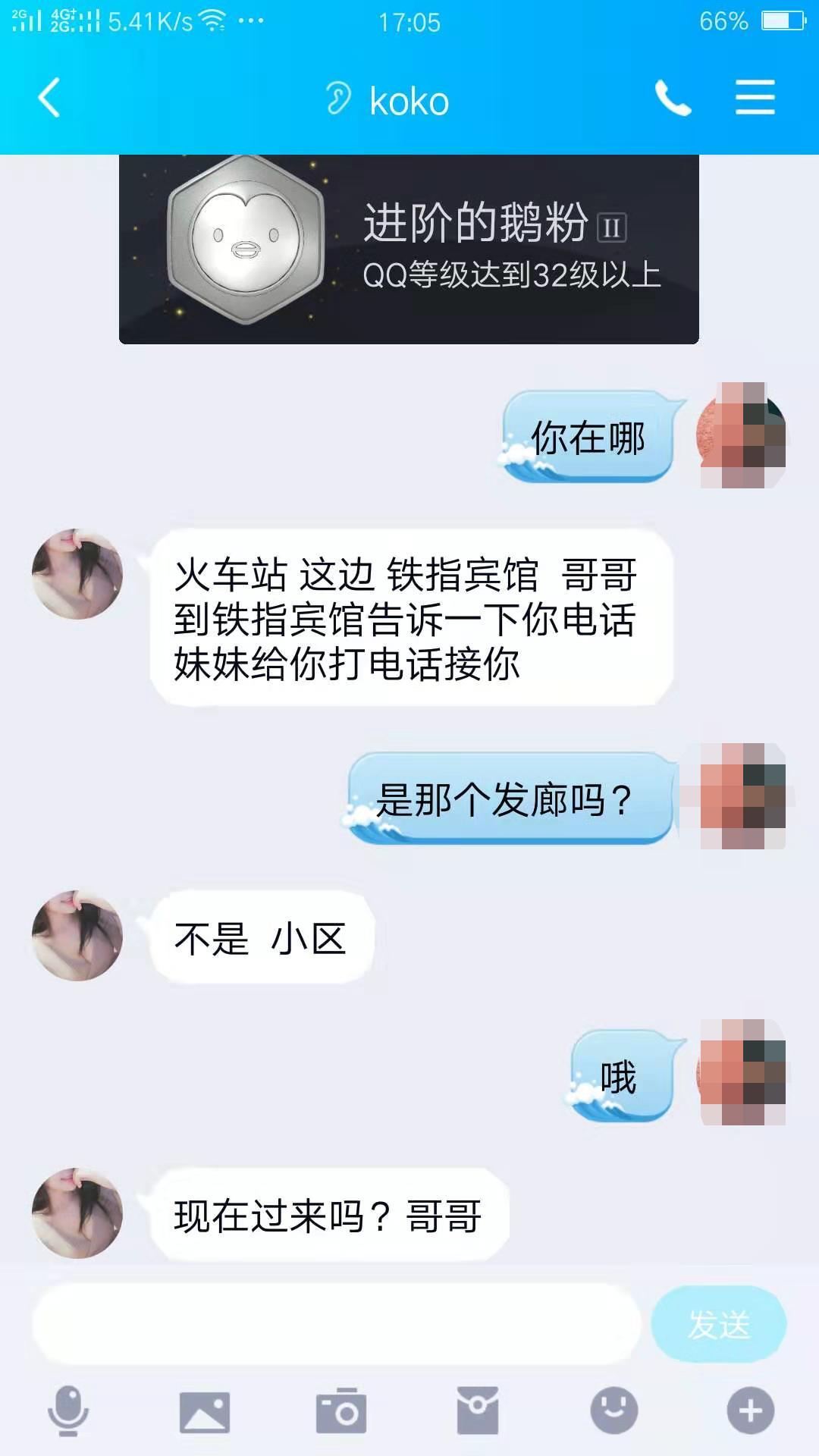This screenshot has width=819, height=1456.
Task: Start a voice call with koko
Action: pyautogui.click(x=673, y=97)
